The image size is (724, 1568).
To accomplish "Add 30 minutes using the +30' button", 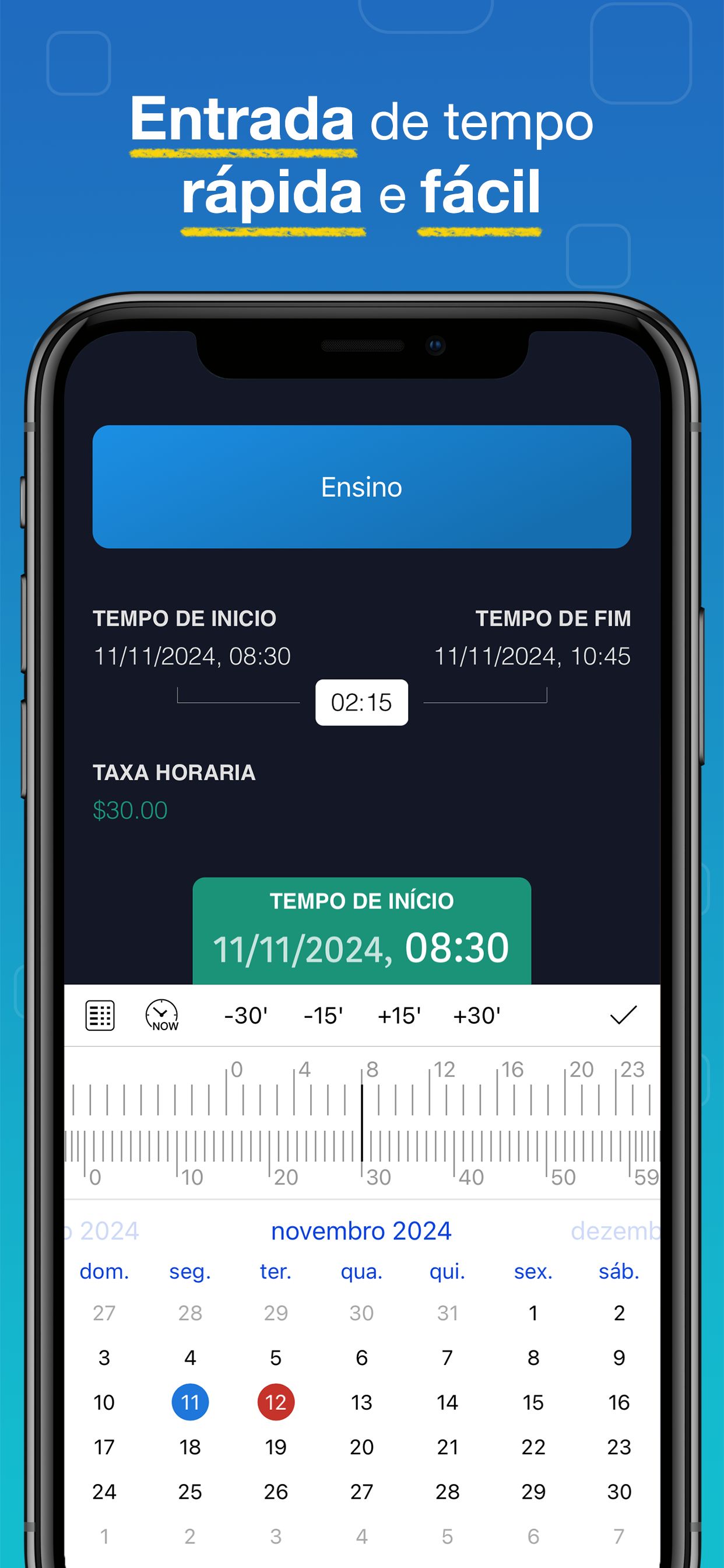I will click(x=477, y=1014).
